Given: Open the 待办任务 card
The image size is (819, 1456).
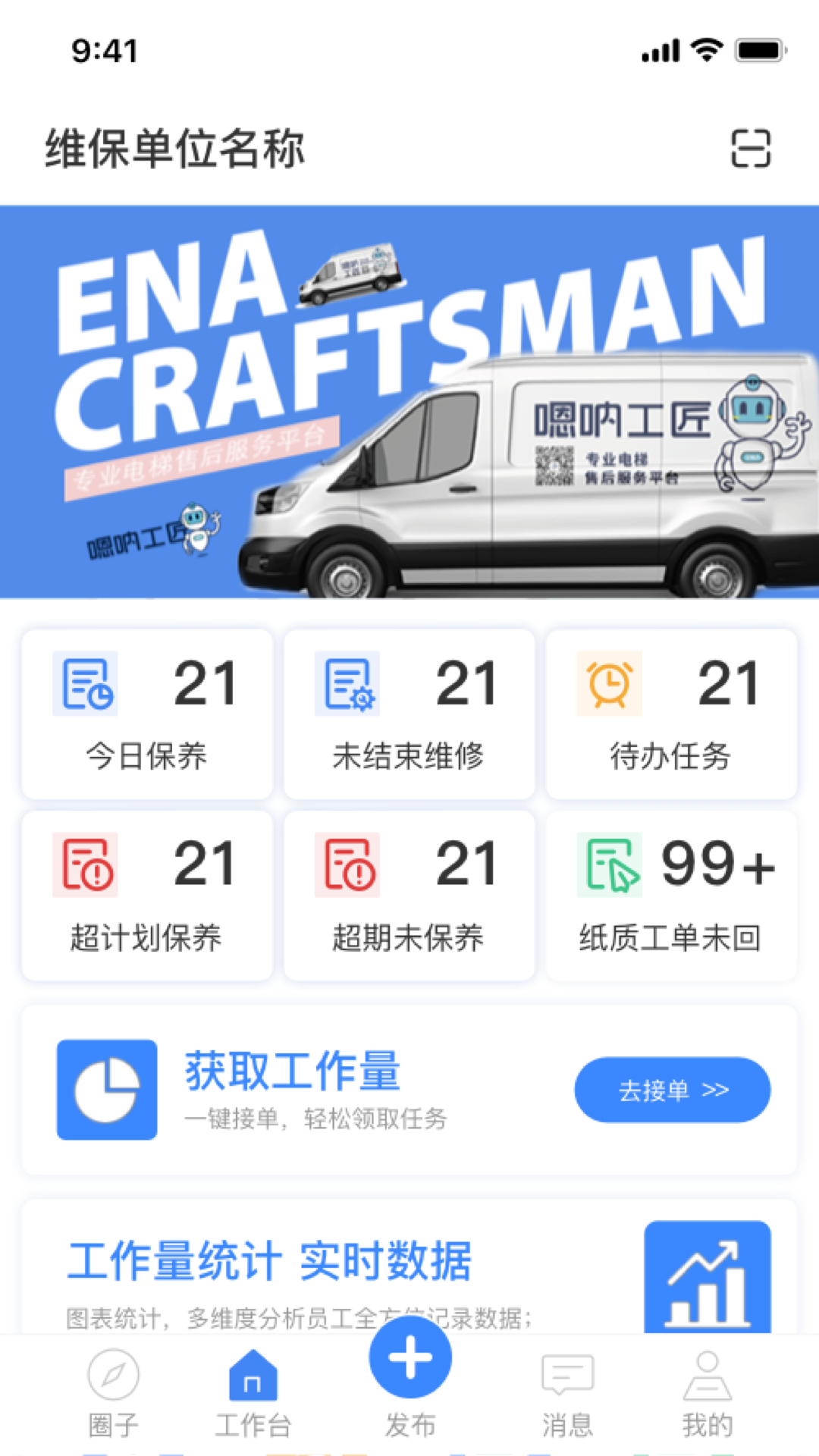Looking at the screenshot, I should click(671, 714).
